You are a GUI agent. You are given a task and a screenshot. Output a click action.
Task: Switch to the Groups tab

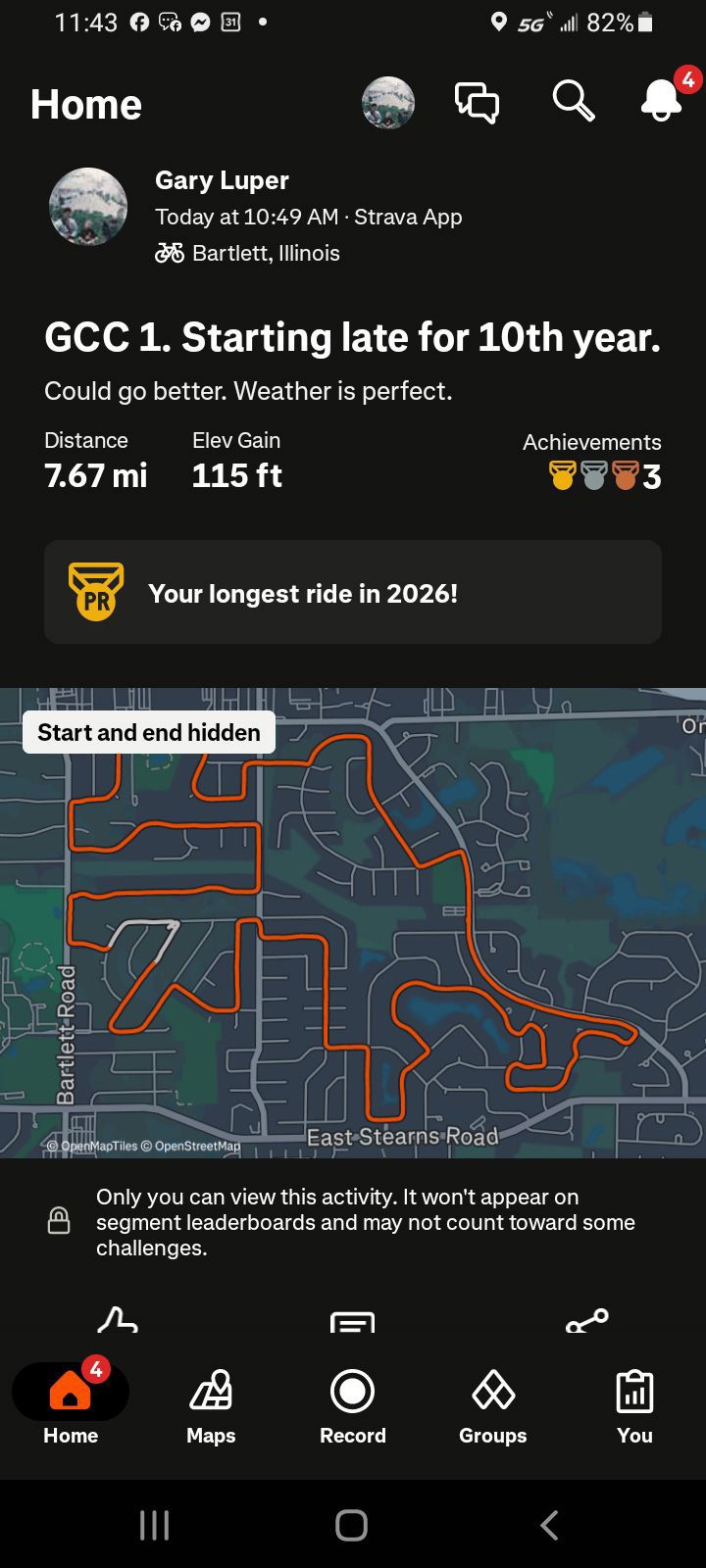pyautogui.click(x=493, y=1407)
